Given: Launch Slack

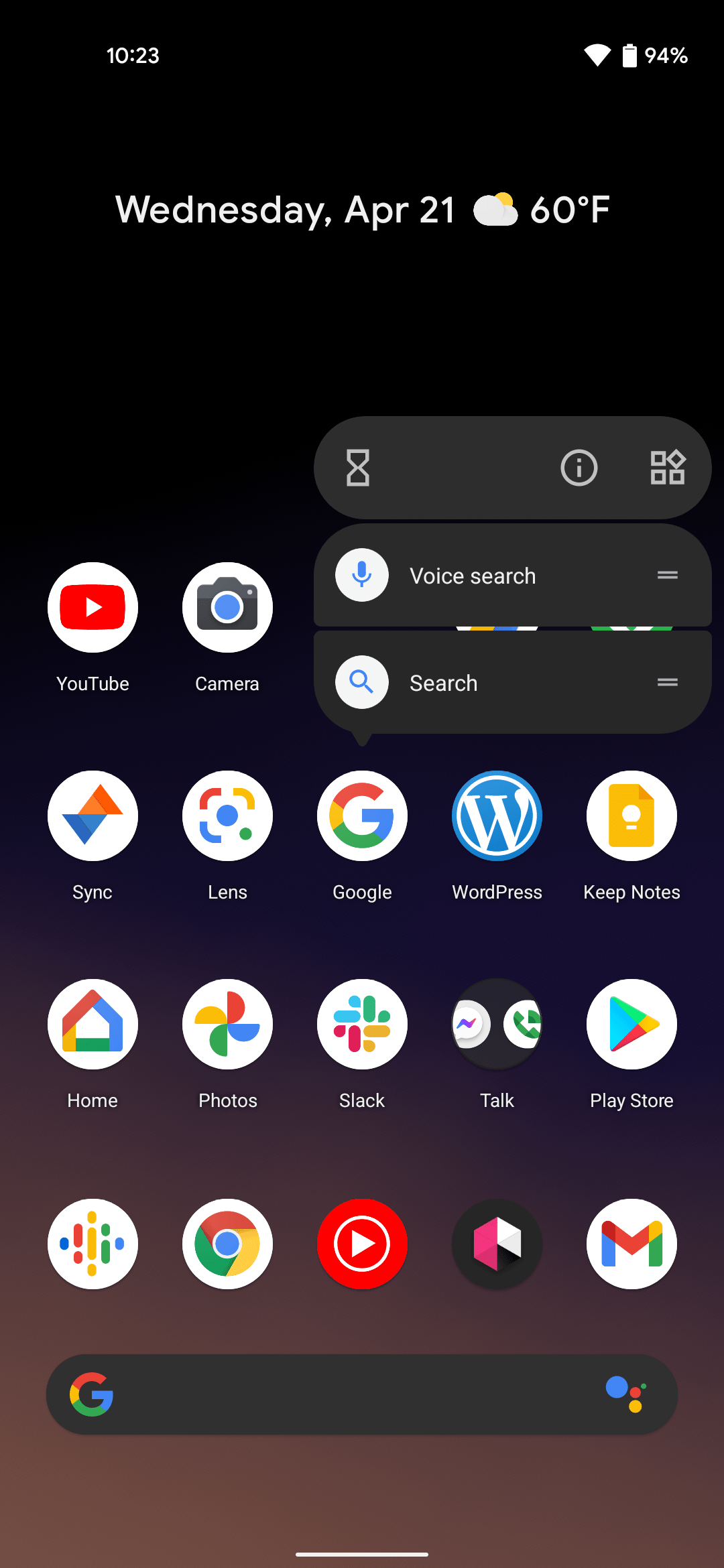Looking at the screenshot, I should [362, 1025].
